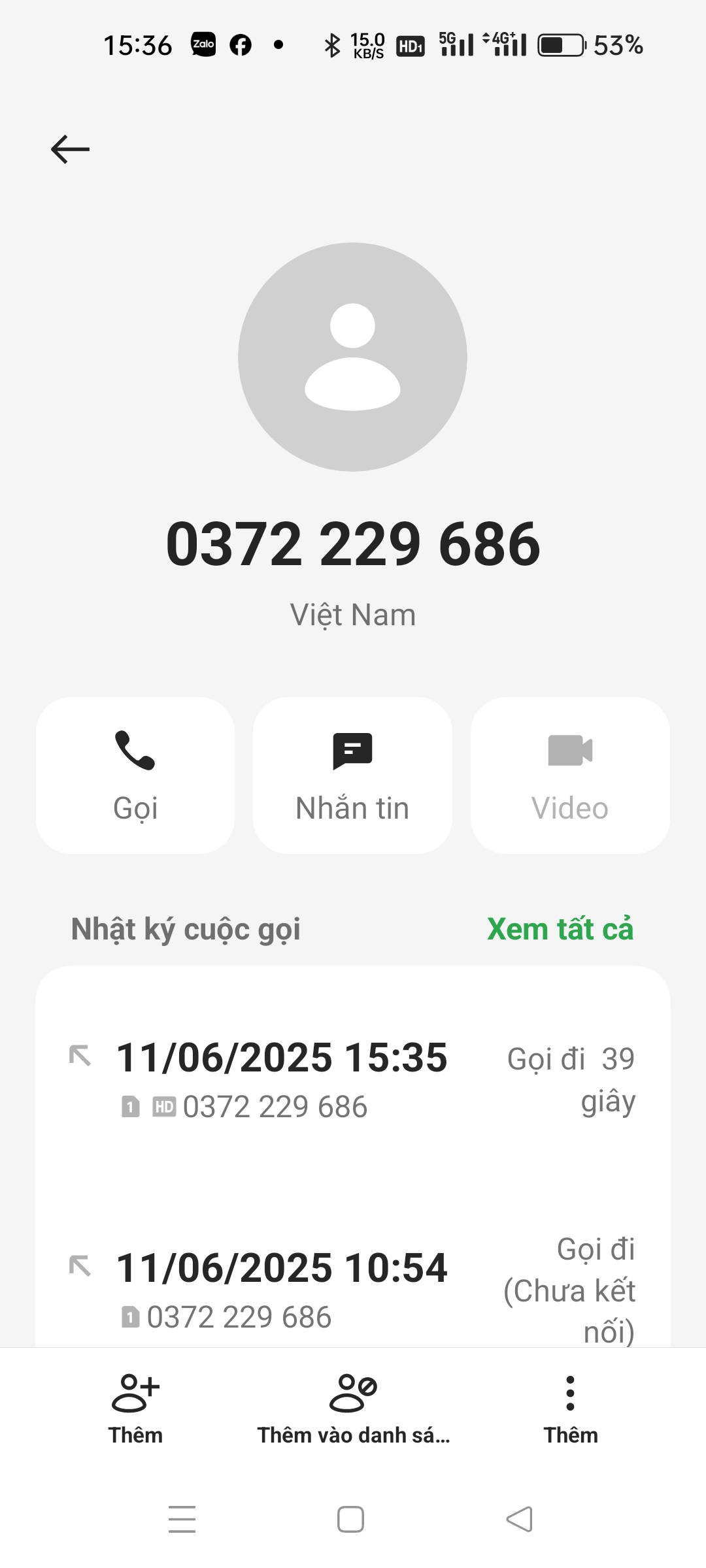
Task: Add number as a new contact
Action: (x=135, y=1407)
